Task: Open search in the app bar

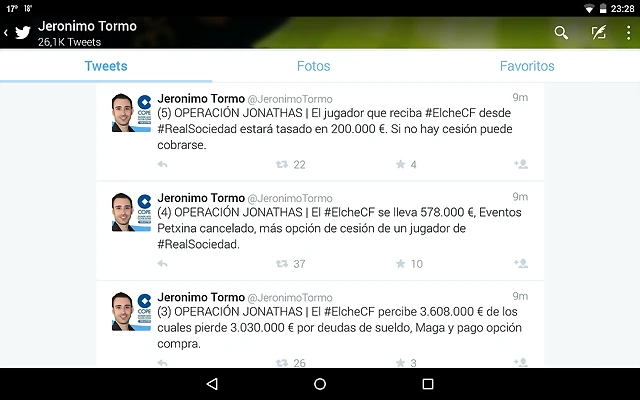Action: coord(561,33)
